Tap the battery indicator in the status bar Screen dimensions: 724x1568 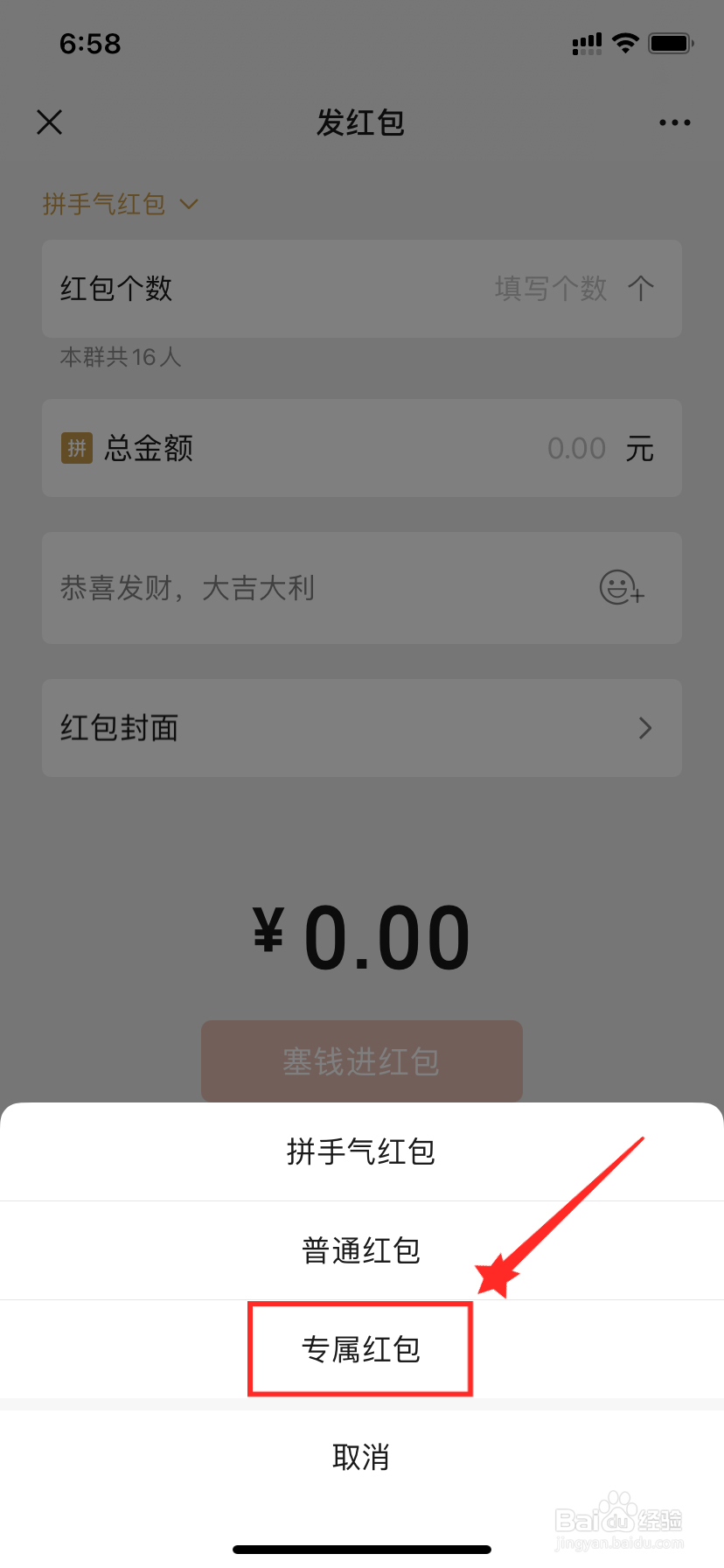(672, 43)
